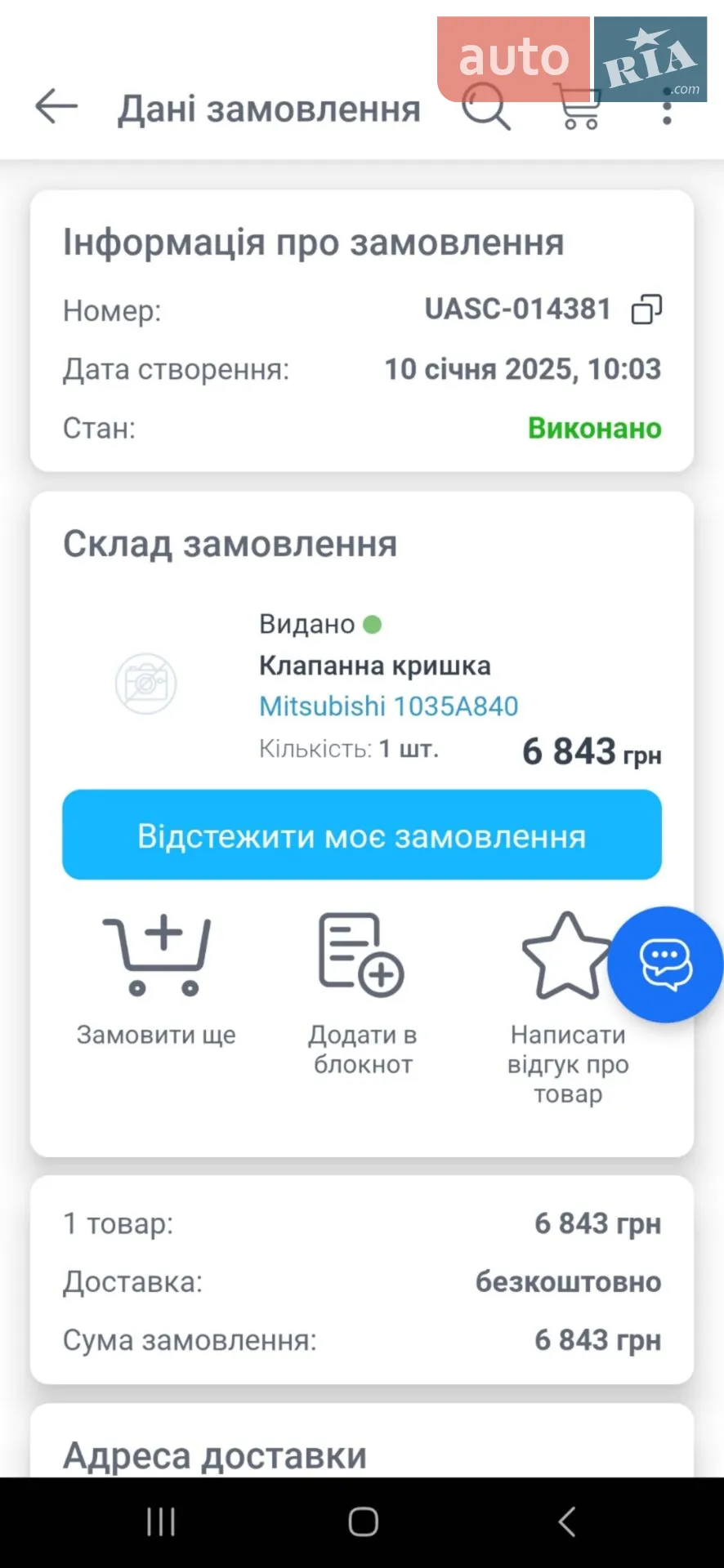Tap the system home button

click(x=363, y=1522)
